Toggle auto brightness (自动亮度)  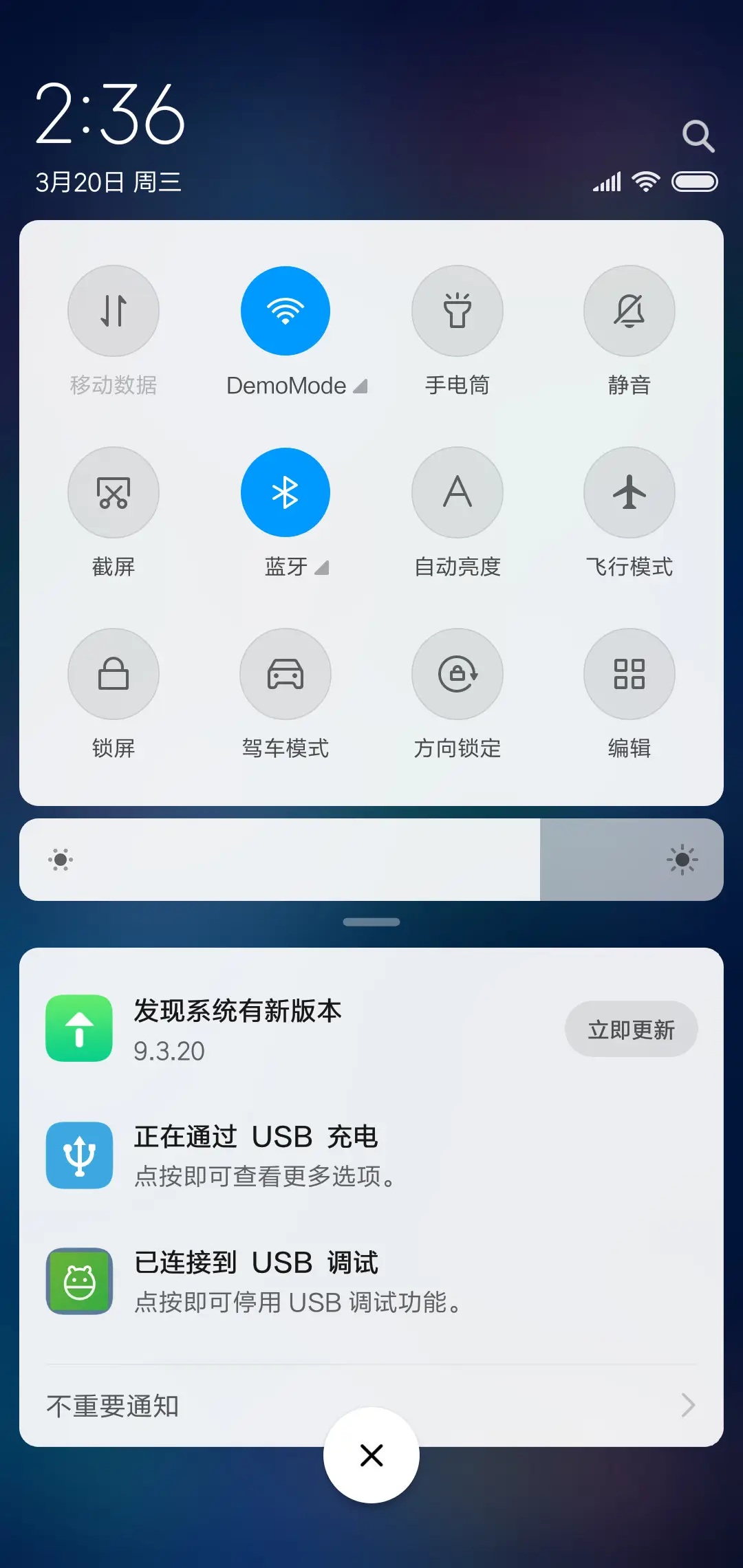tap(457, 492)
